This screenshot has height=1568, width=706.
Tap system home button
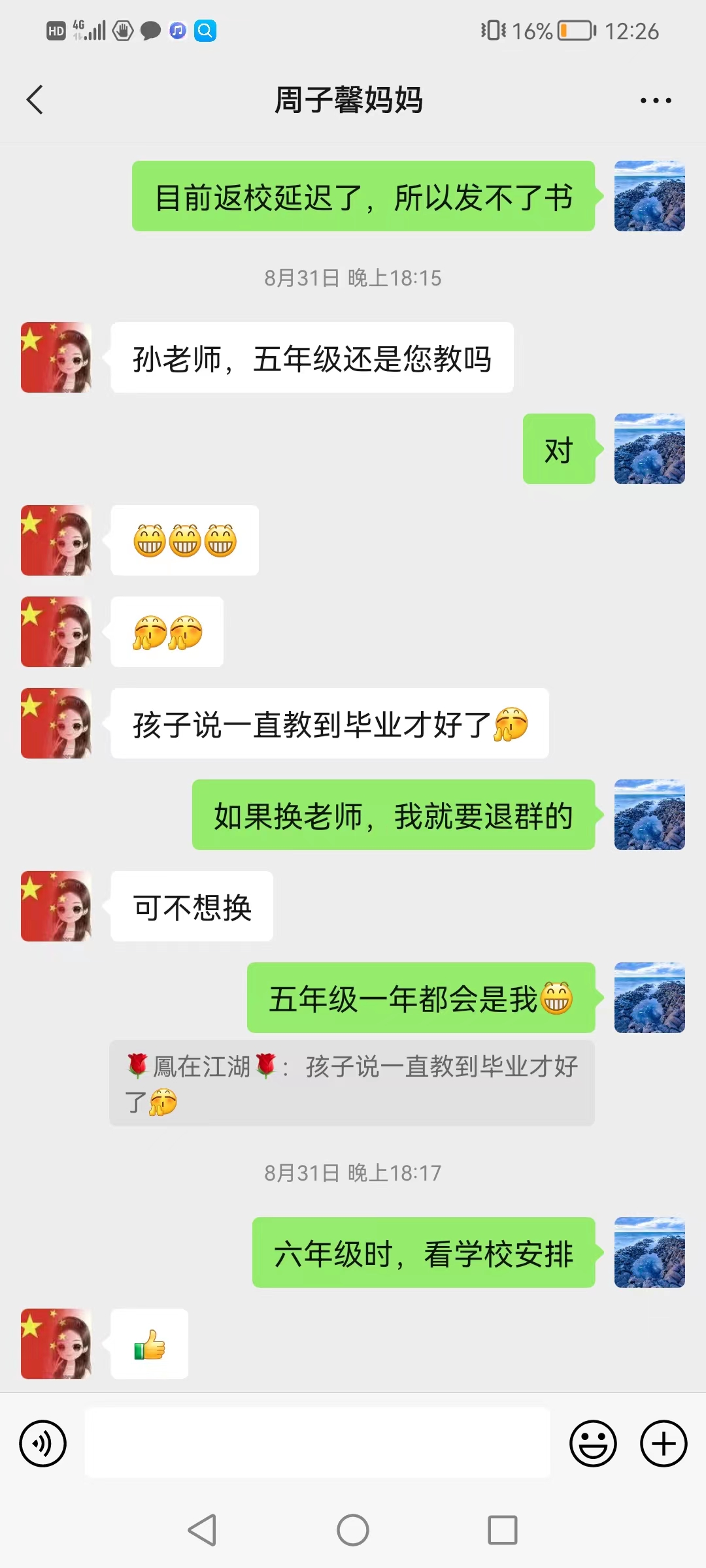(x=353, y=1530)
